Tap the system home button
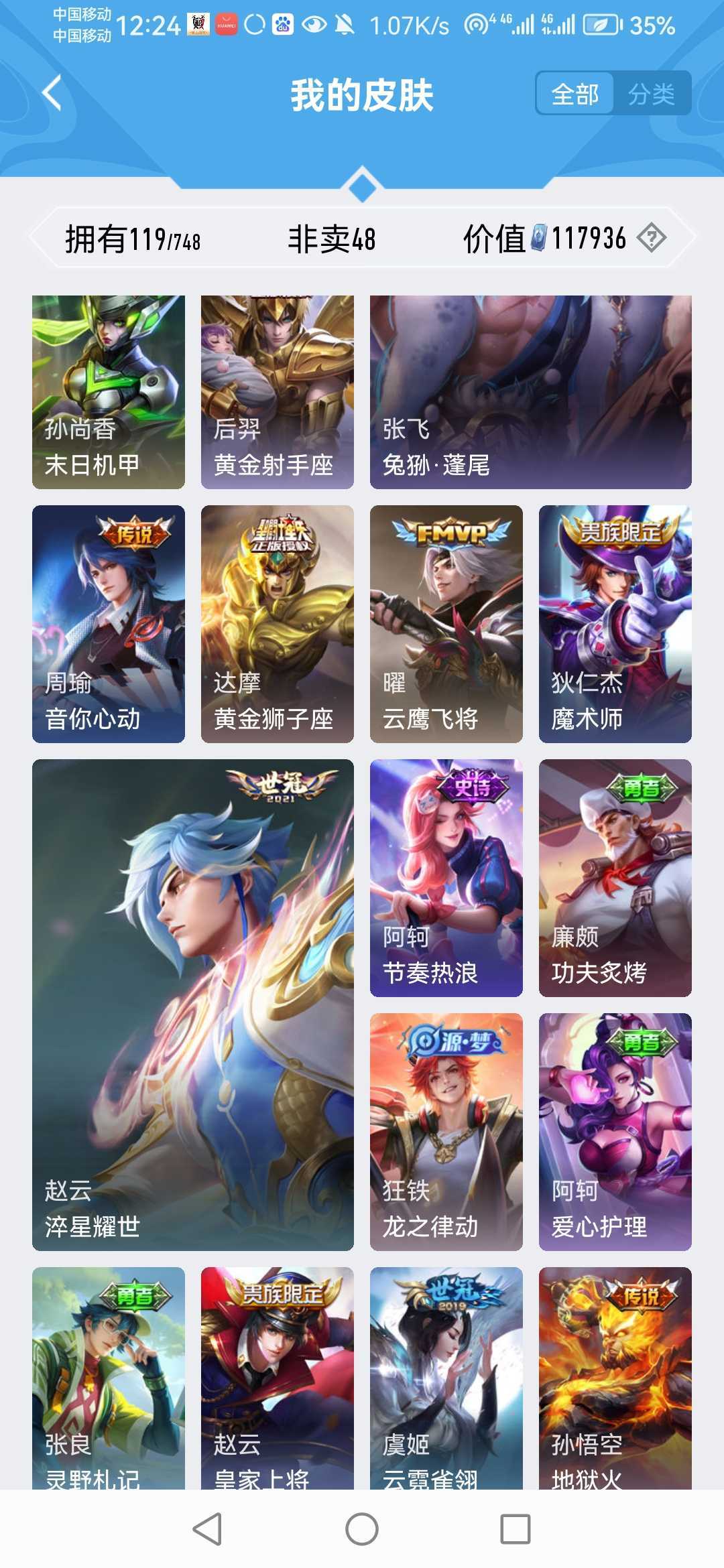Viewport: 724px width, 1568px height. [x=362, y=1529]
